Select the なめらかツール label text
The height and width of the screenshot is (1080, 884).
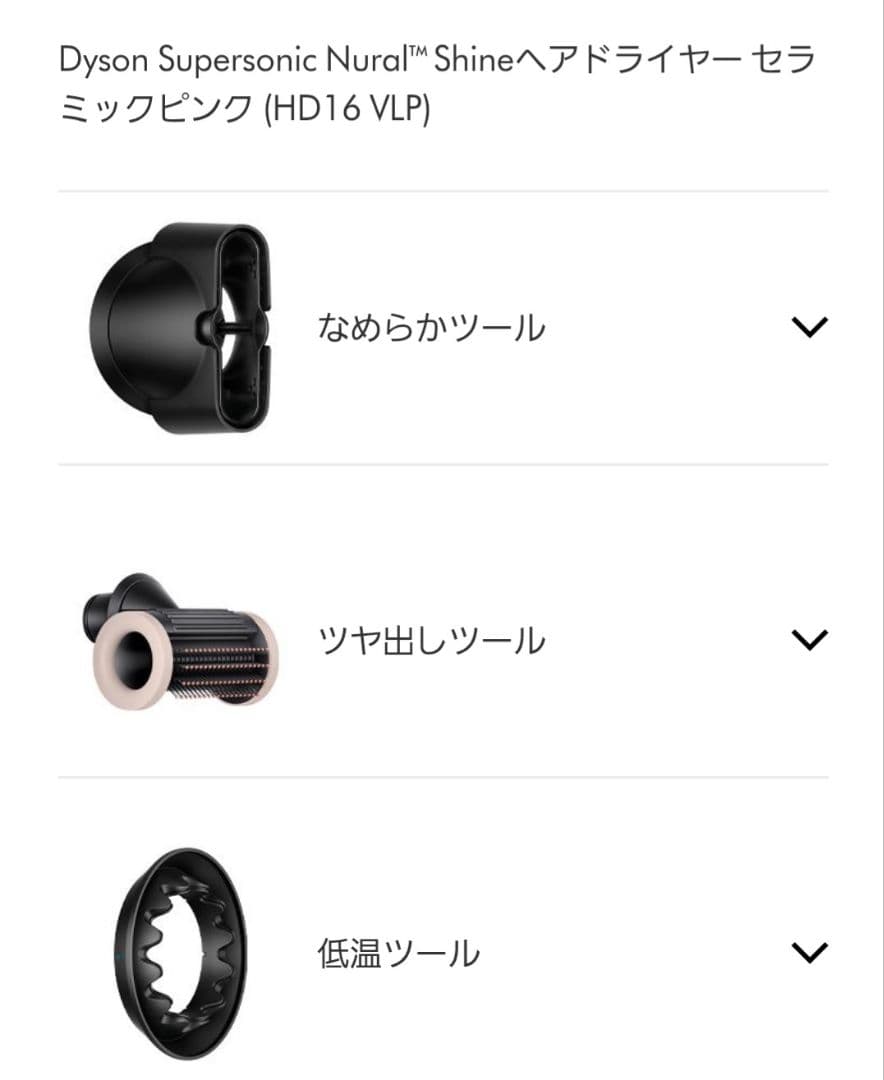430,325
